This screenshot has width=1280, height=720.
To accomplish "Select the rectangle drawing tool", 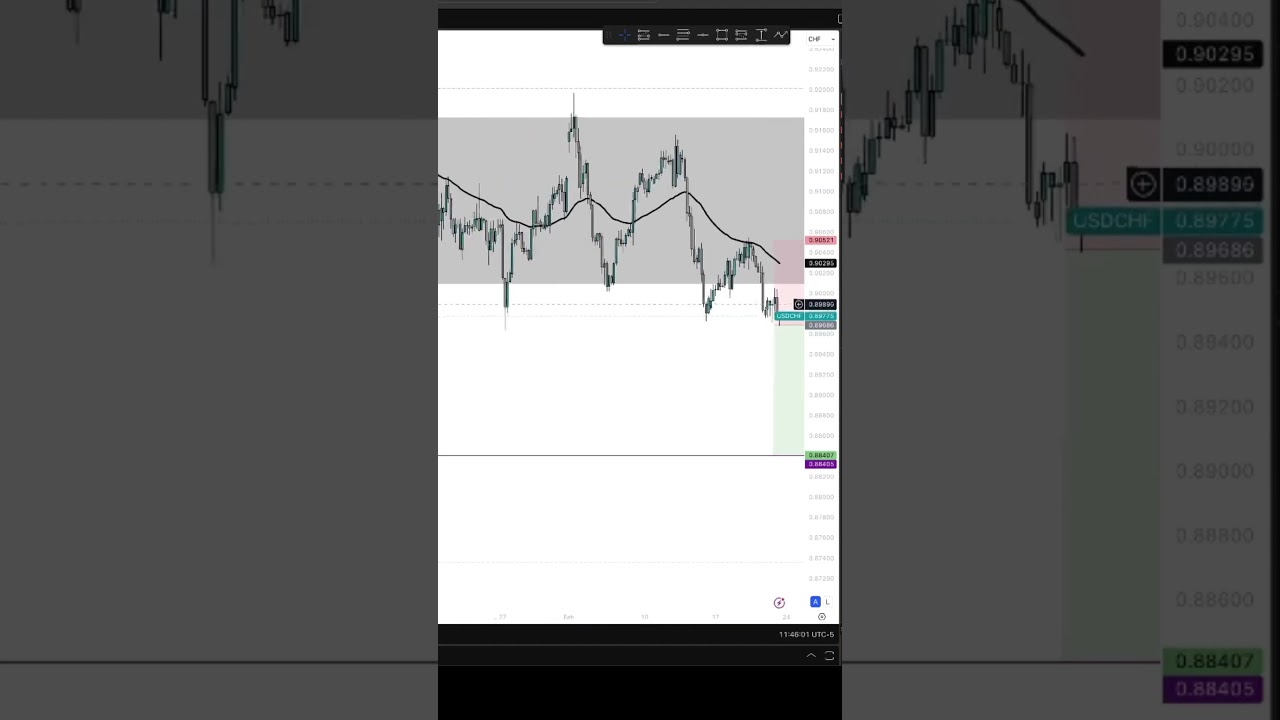I will point(721,35).
